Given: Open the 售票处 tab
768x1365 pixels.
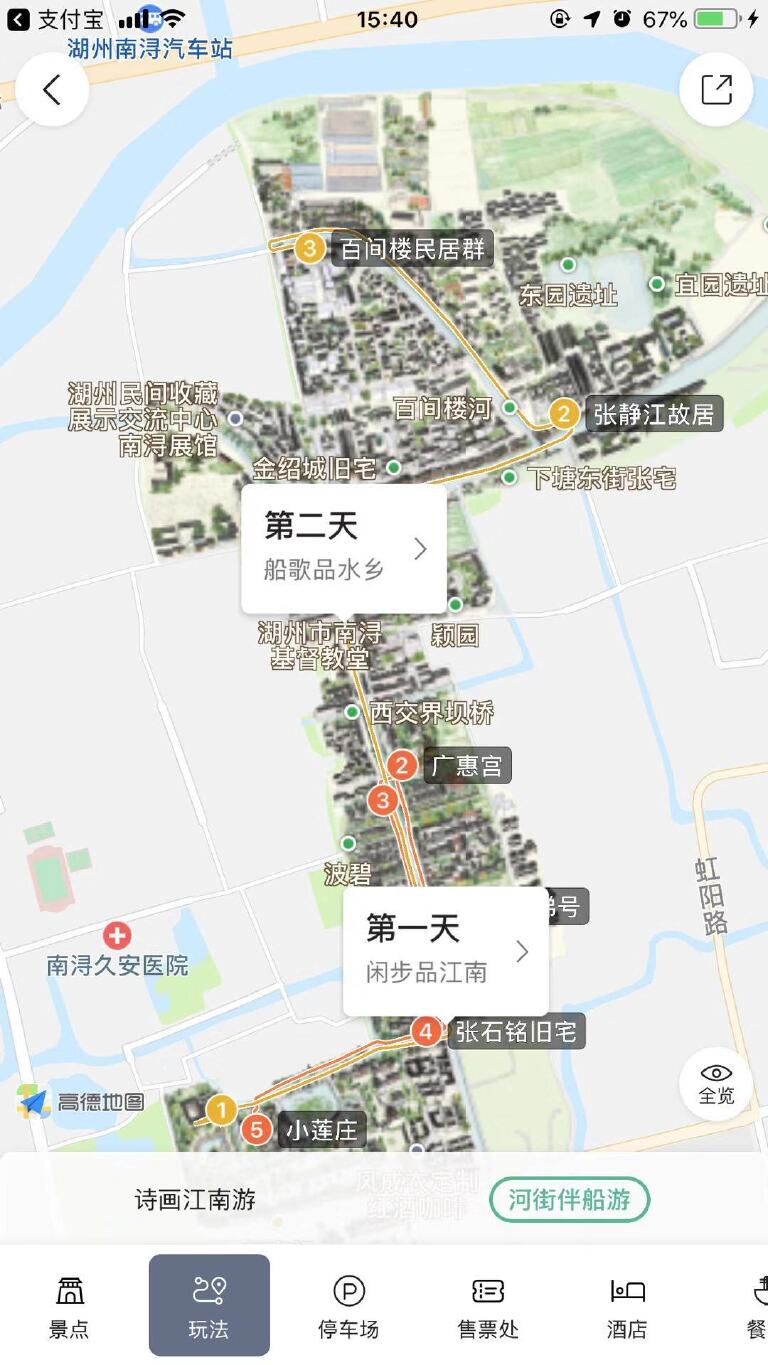Looking at the screenshot, I should [x=488, y=1306].
